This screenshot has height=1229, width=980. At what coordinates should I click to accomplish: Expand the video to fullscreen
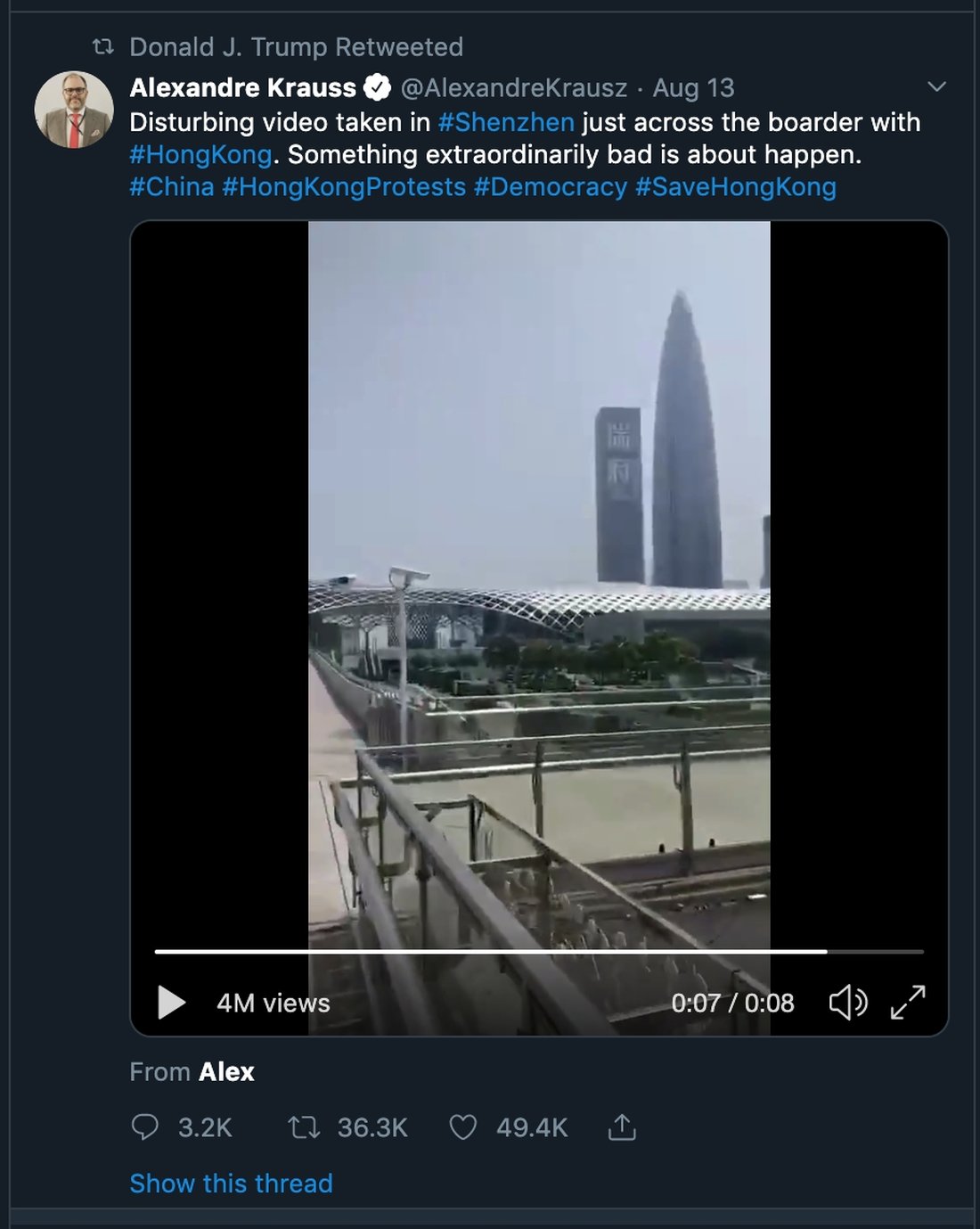click(x=908, y=1003)
